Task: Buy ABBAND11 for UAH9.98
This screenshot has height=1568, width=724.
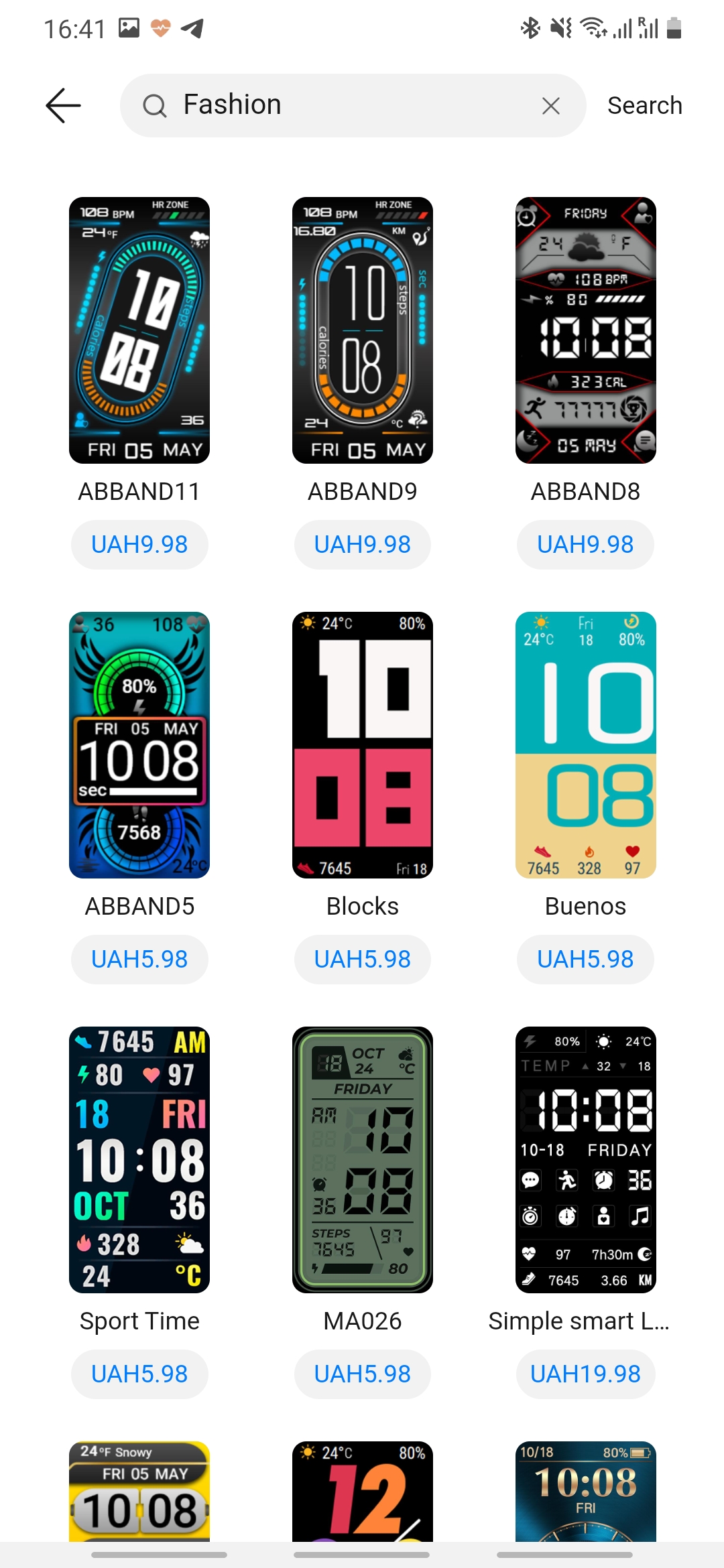Action: (139, 545)
